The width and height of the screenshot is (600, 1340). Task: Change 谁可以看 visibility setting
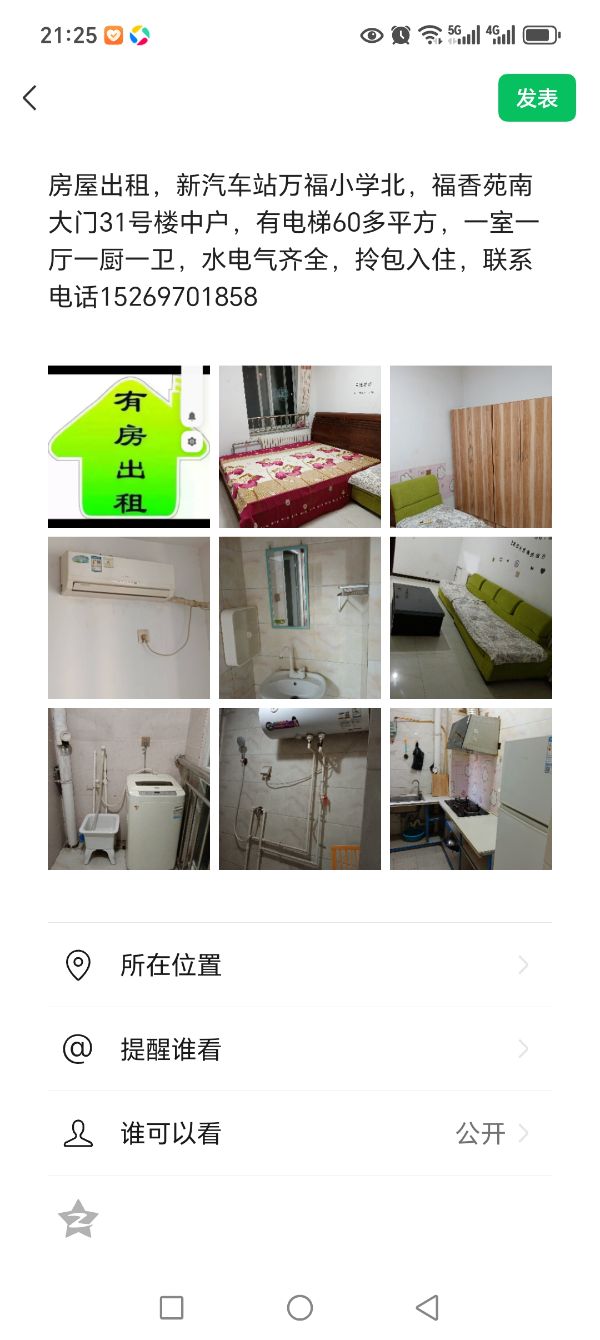click(300, 1133)
